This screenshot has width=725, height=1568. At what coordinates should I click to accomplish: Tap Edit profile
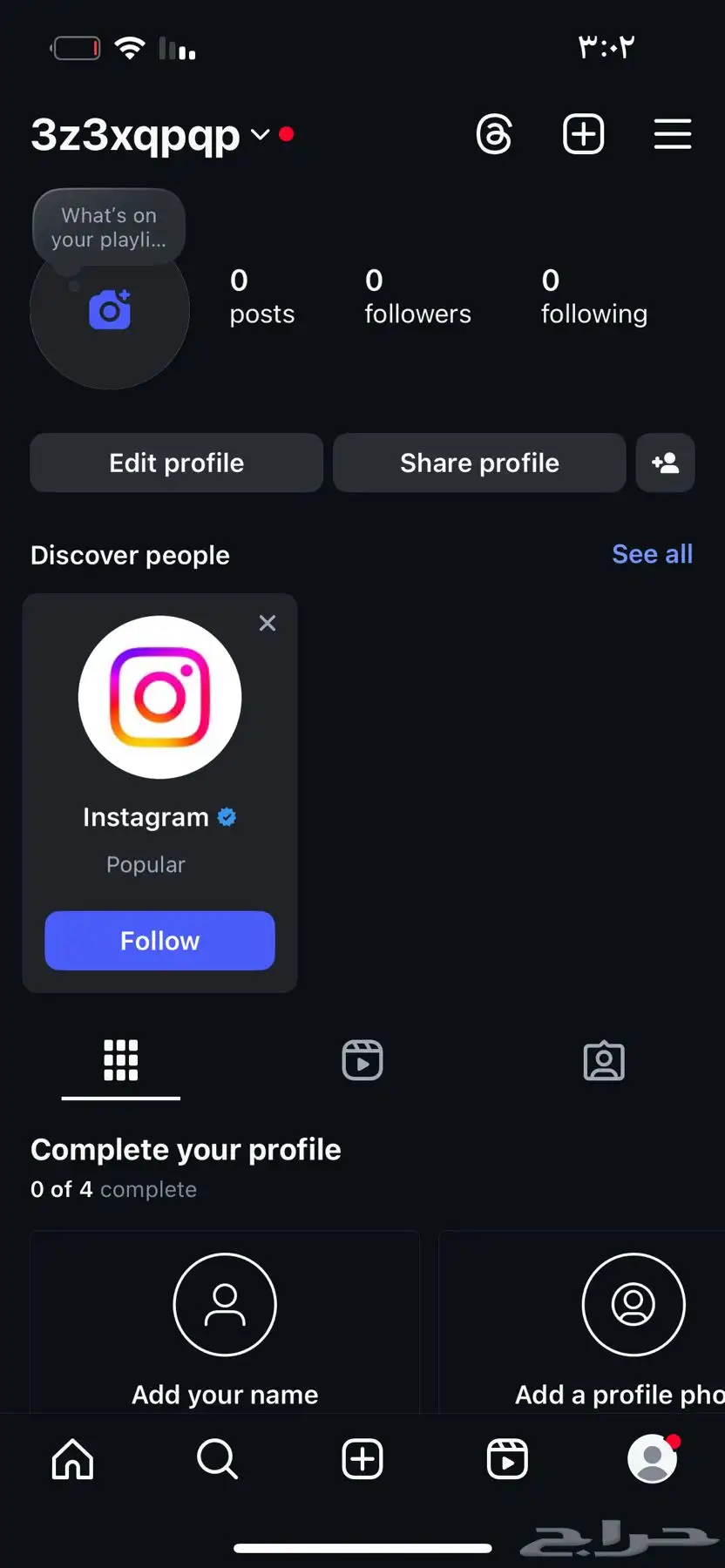(x=176, y=463)
